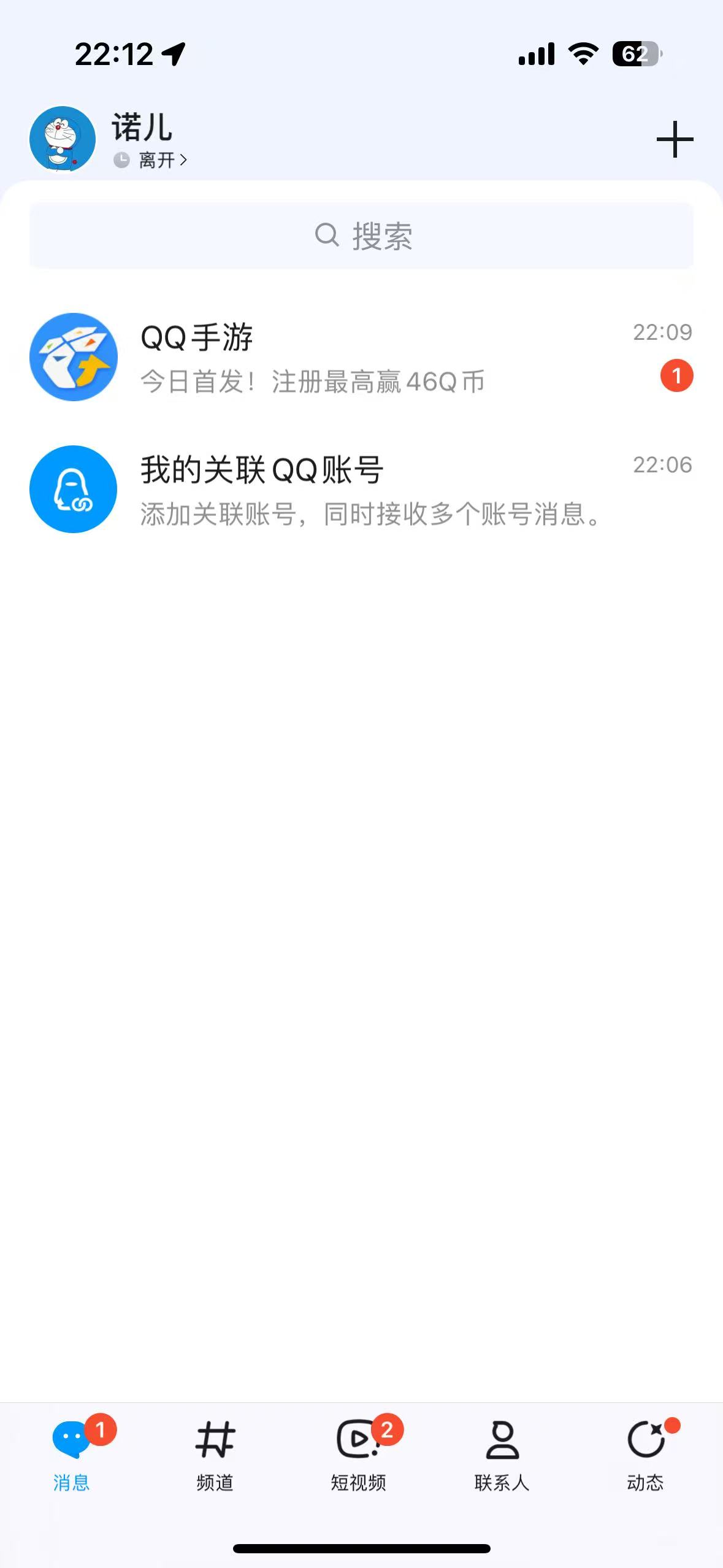The image size is (723, 1568).
Task: Open 我的关联QQ账号 message
Action: coord(361,490)
